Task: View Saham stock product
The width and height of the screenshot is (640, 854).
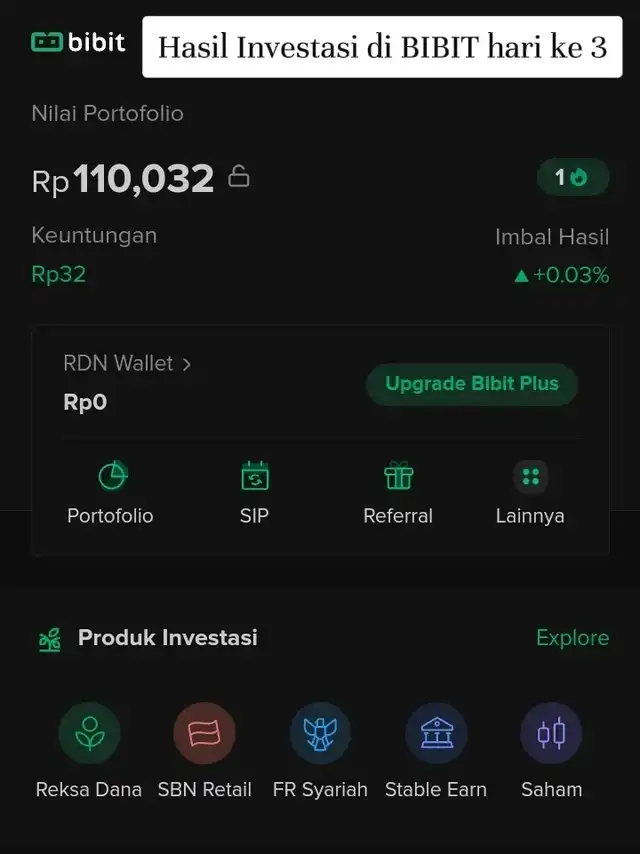Action: coord(551,749)
